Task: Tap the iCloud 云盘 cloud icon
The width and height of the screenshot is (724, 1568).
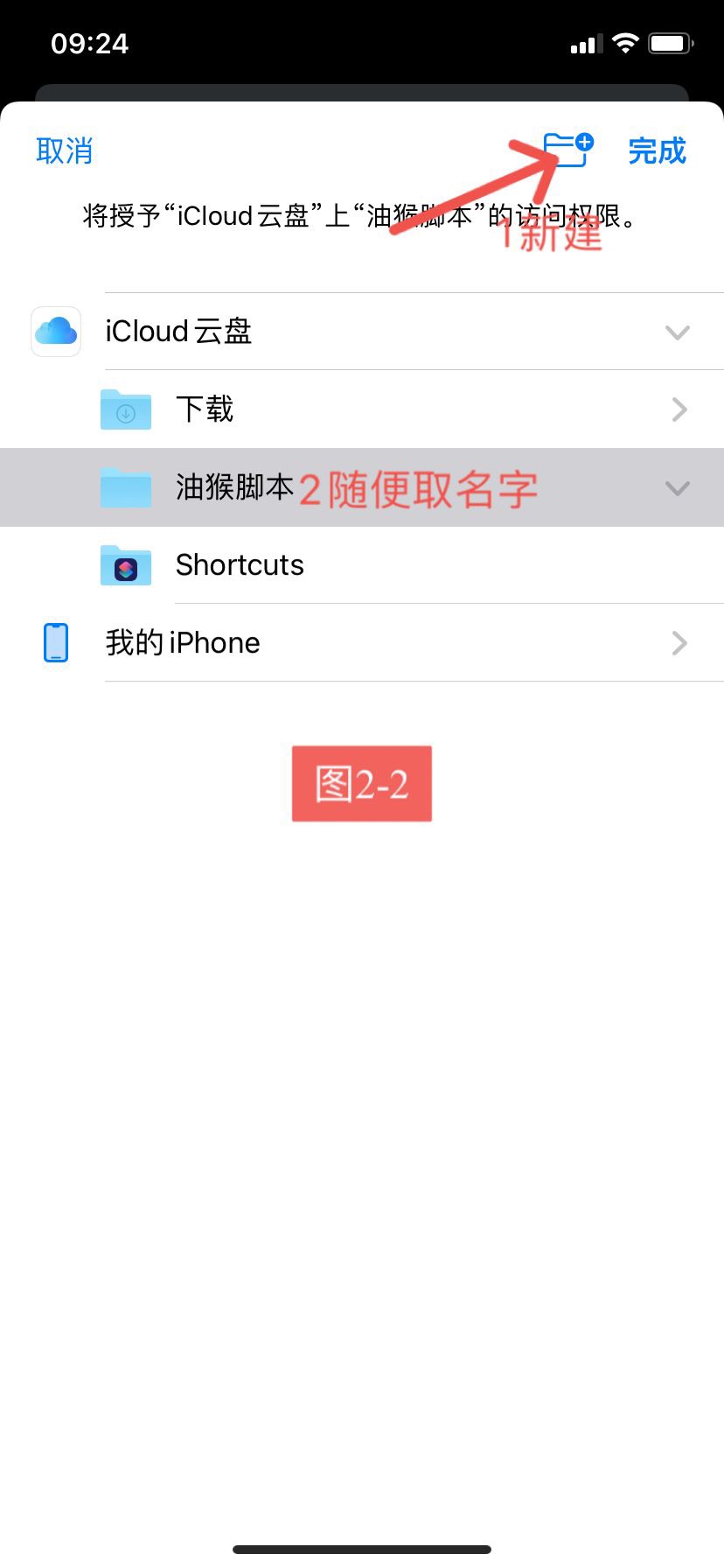Action: pos(55,331)
